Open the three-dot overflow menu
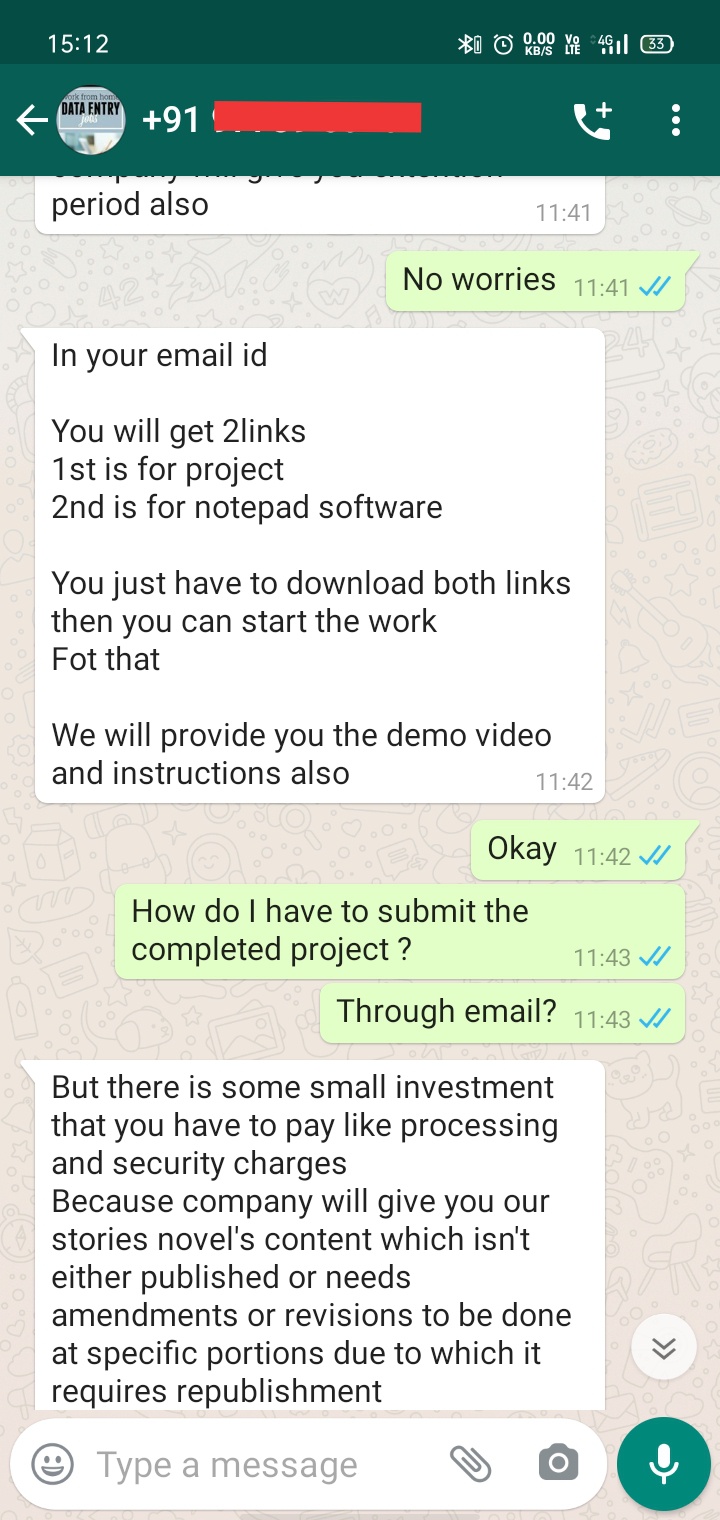Screen dimensions: 720x1520 [676, 121]
